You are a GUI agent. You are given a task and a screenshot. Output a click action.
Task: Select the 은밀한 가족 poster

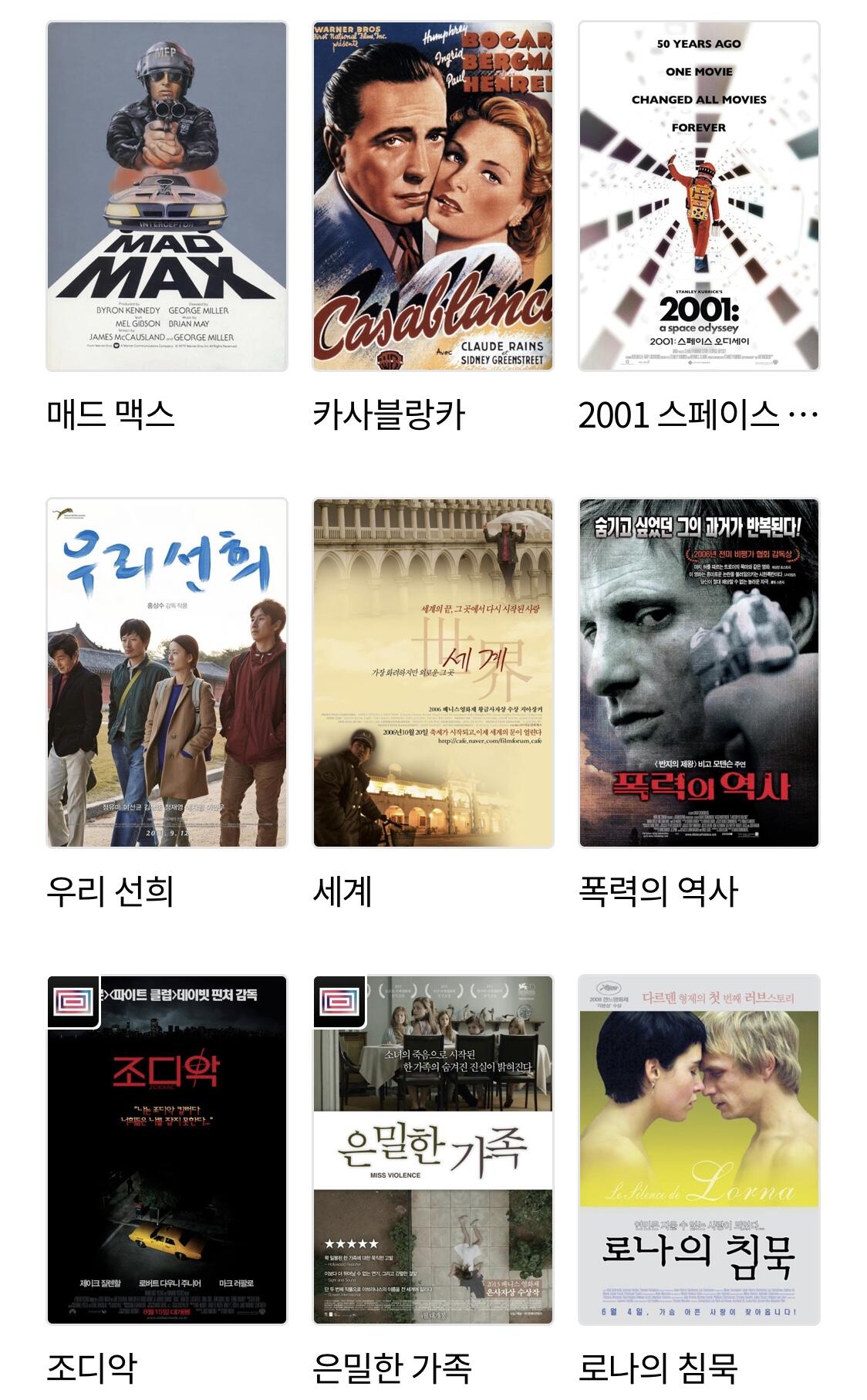tap(433, 1150)
